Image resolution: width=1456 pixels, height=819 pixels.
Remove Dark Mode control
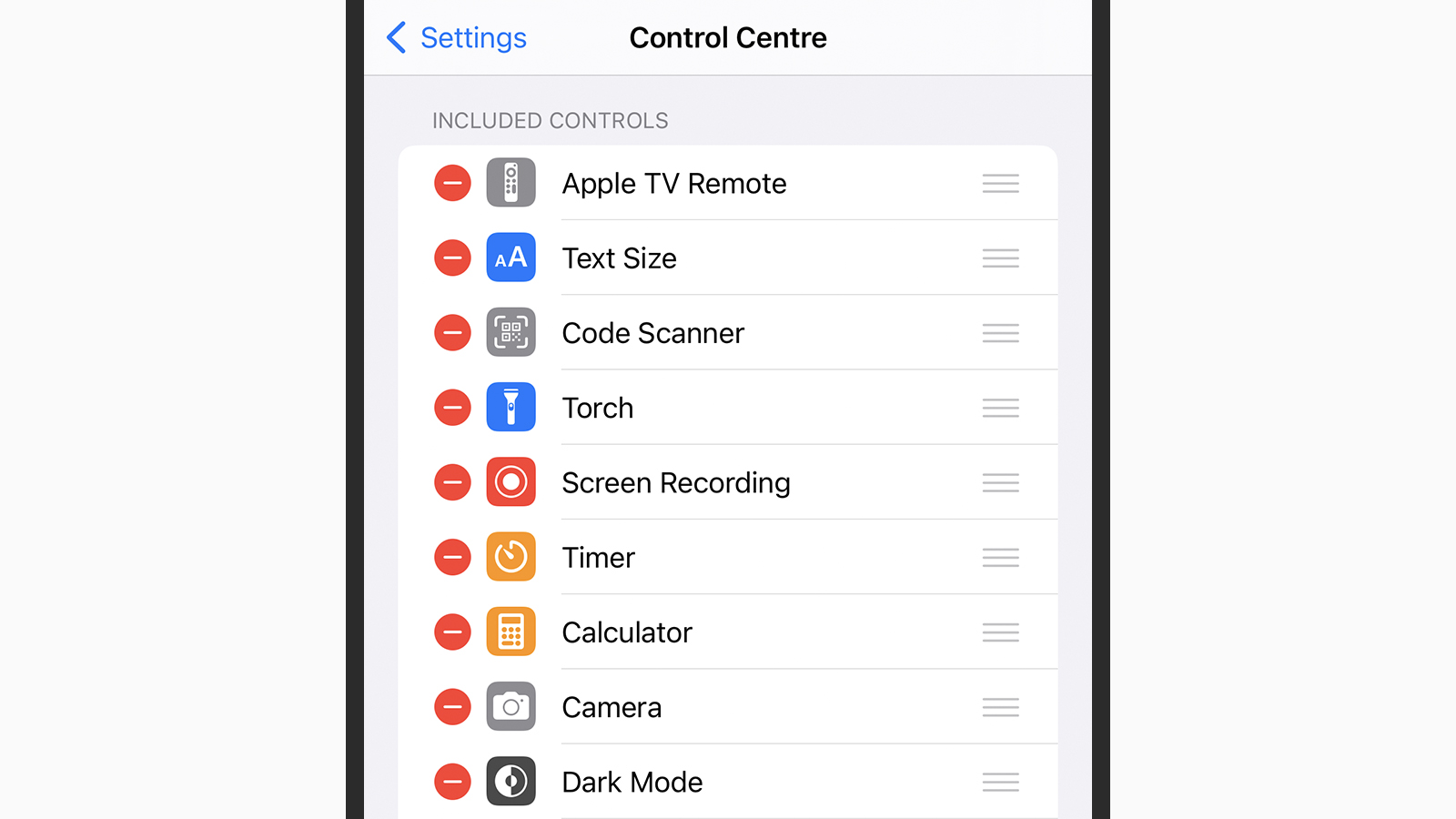pyautogui.click(x=452, y=782)
